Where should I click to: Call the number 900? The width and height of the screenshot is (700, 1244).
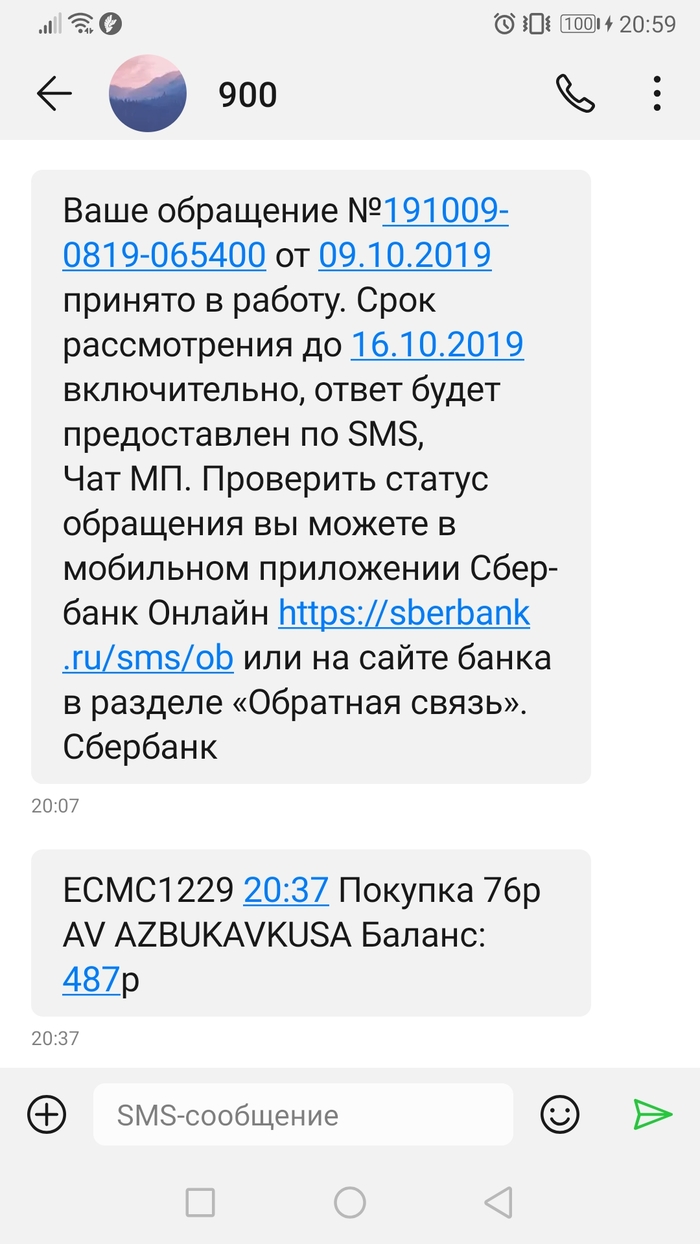[575, 94]
